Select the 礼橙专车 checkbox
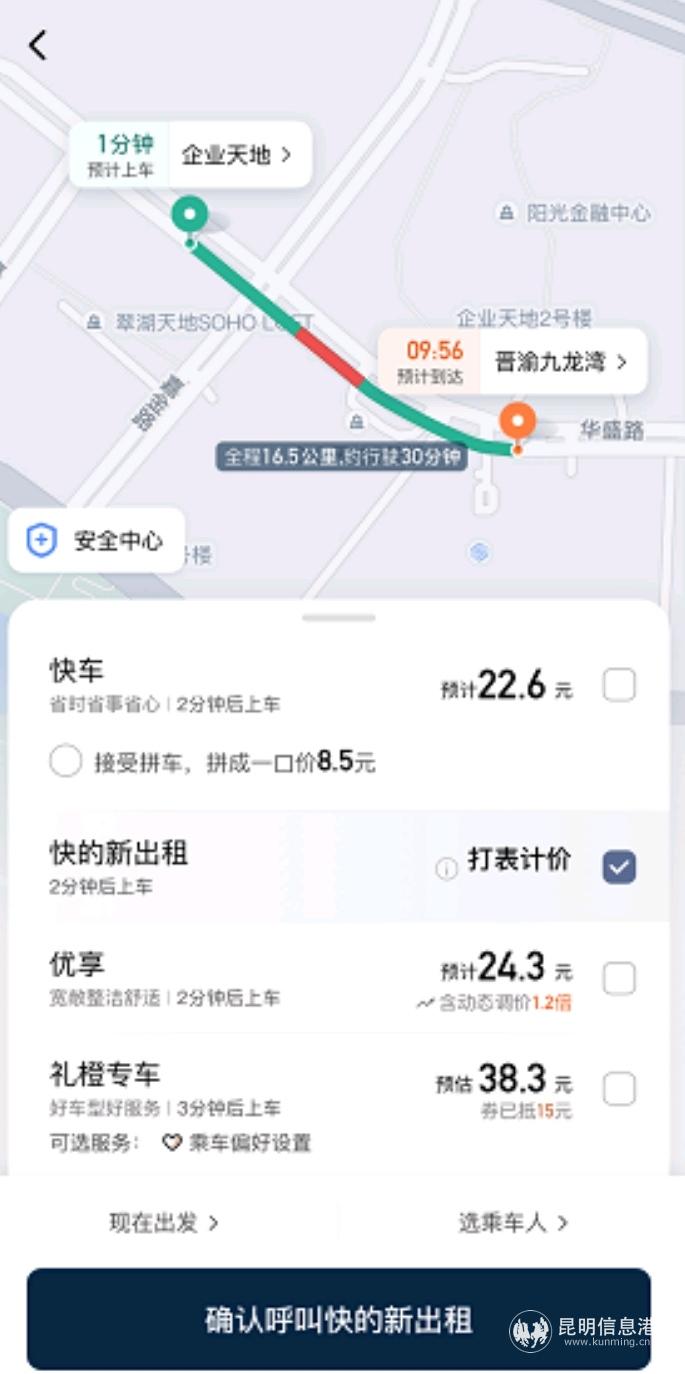Viewport: 685px width, 1374px height. point(619,1088)
